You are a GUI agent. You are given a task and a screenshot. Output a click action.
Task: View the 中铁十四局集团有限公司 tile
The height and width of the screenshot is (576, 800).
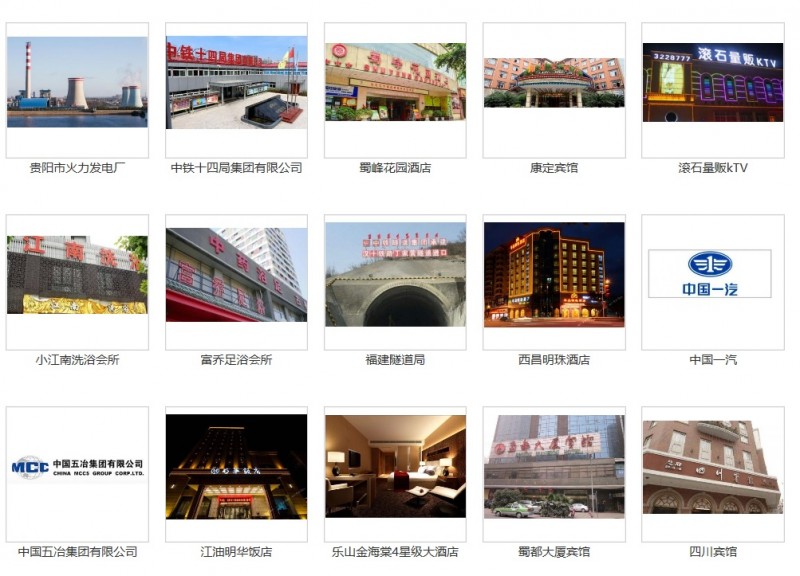tap(236, 84)
